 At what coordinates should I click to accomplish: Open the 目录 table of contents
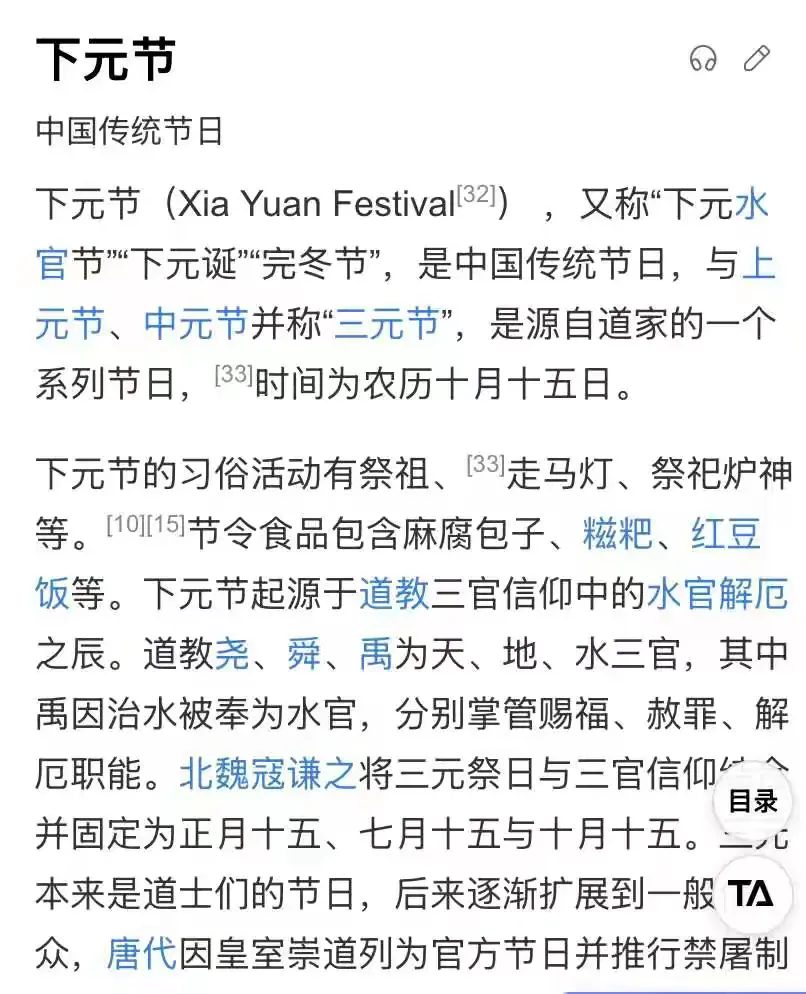(x=752, y=801)
